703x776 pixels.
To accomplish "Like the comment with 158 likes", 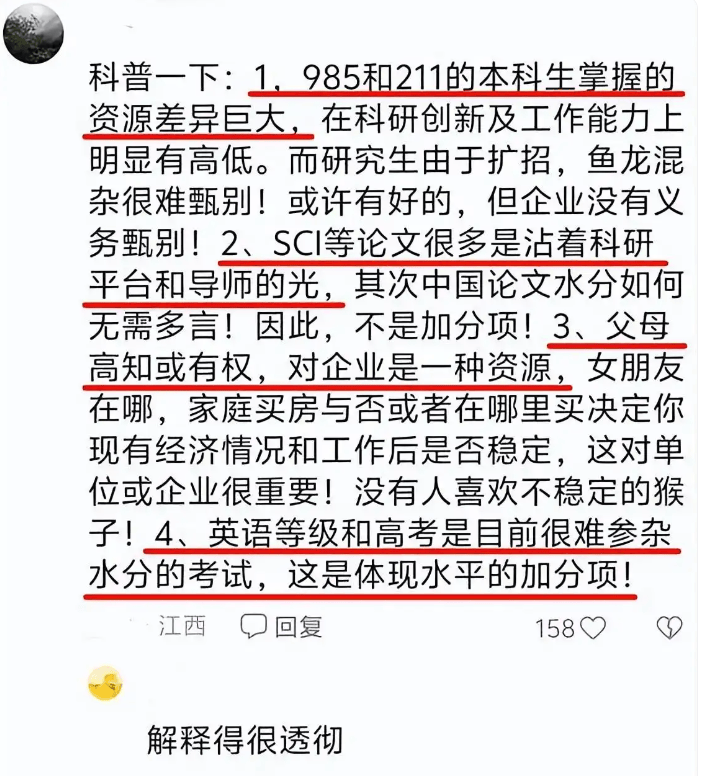I will pos(593,628).
